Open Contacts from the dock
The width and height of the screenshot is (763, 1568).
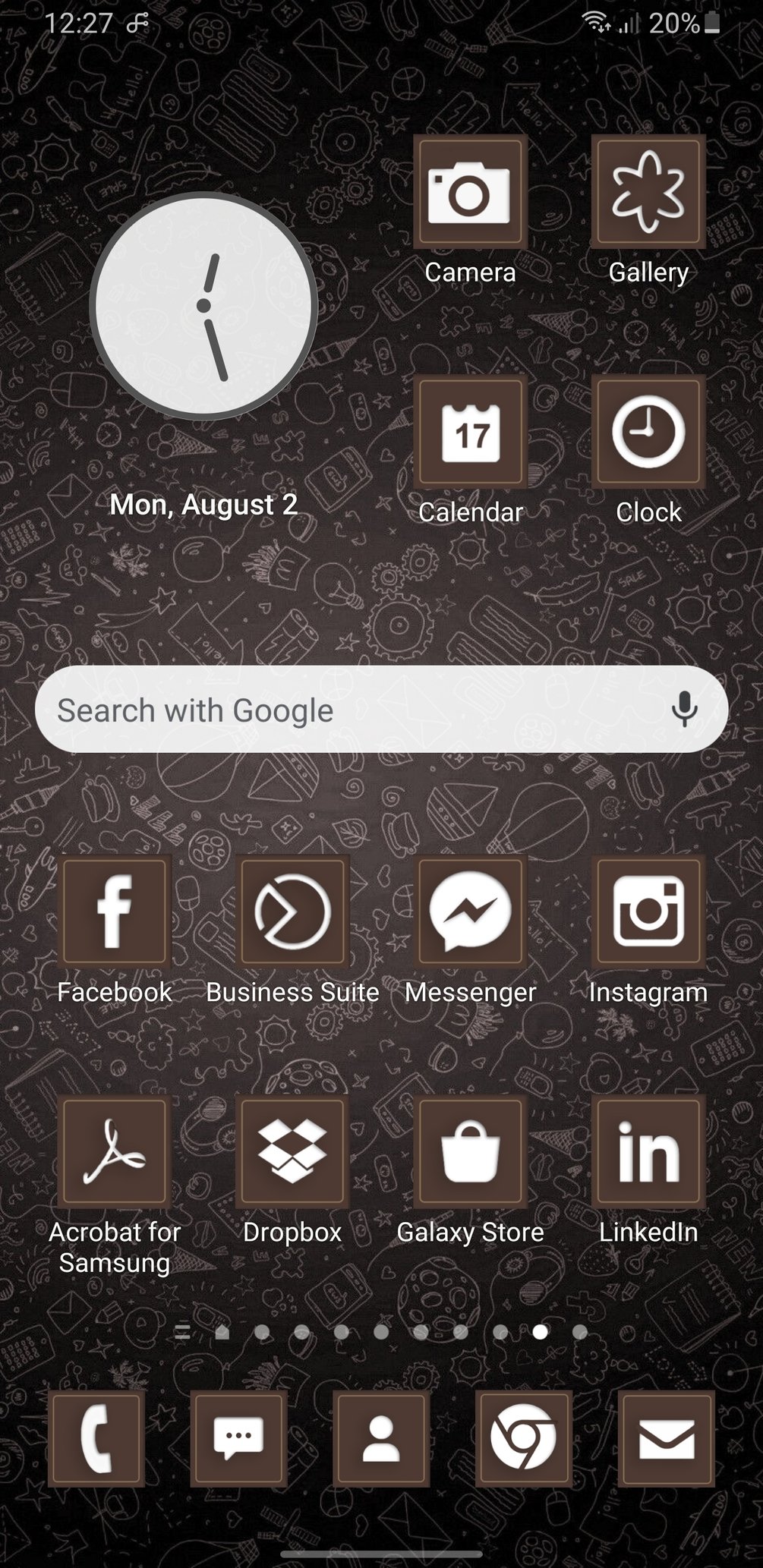[x=381, y=1438]
